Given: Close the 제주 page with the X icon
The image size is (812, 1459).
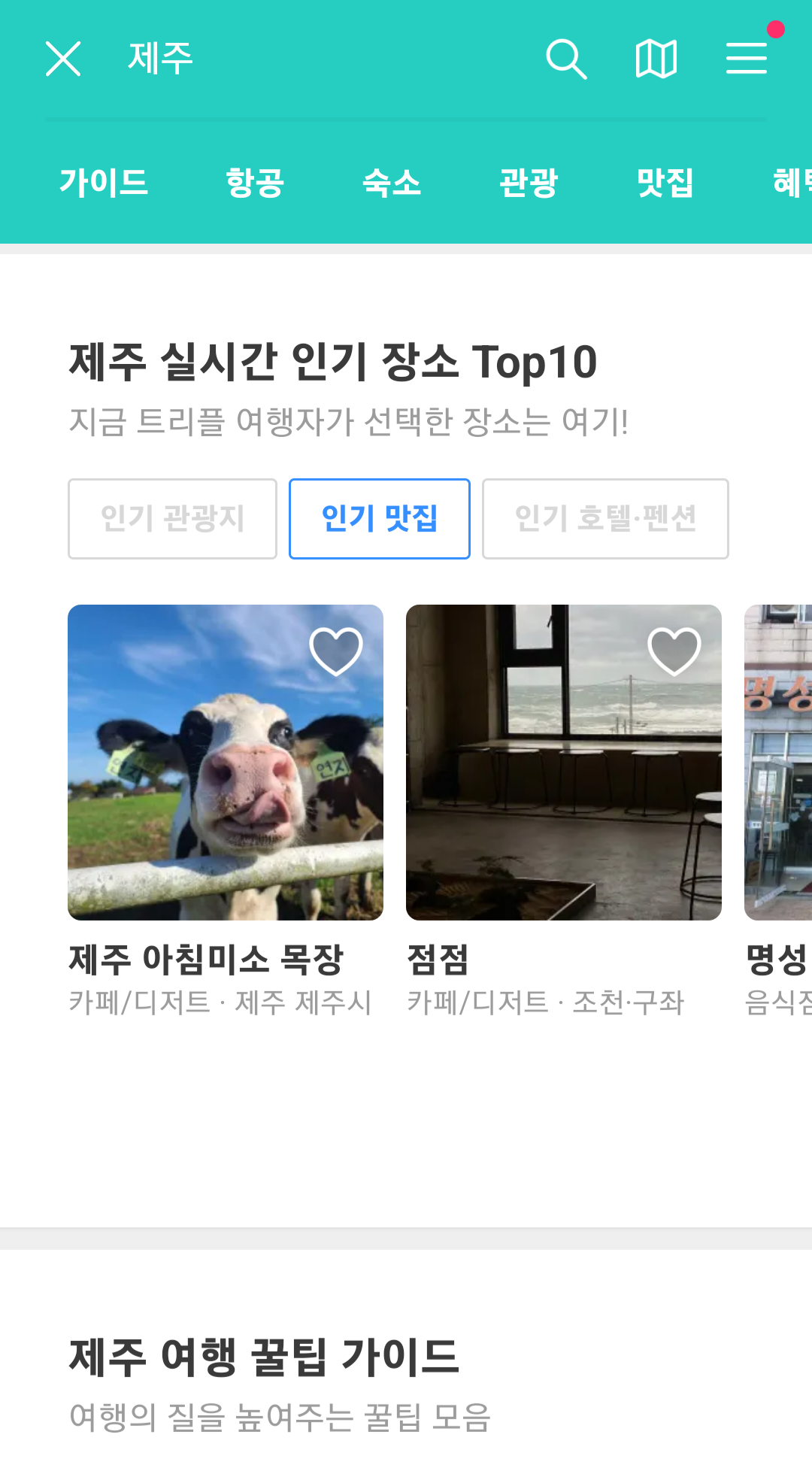Looking at the screenshot, I should click(63, 58).
